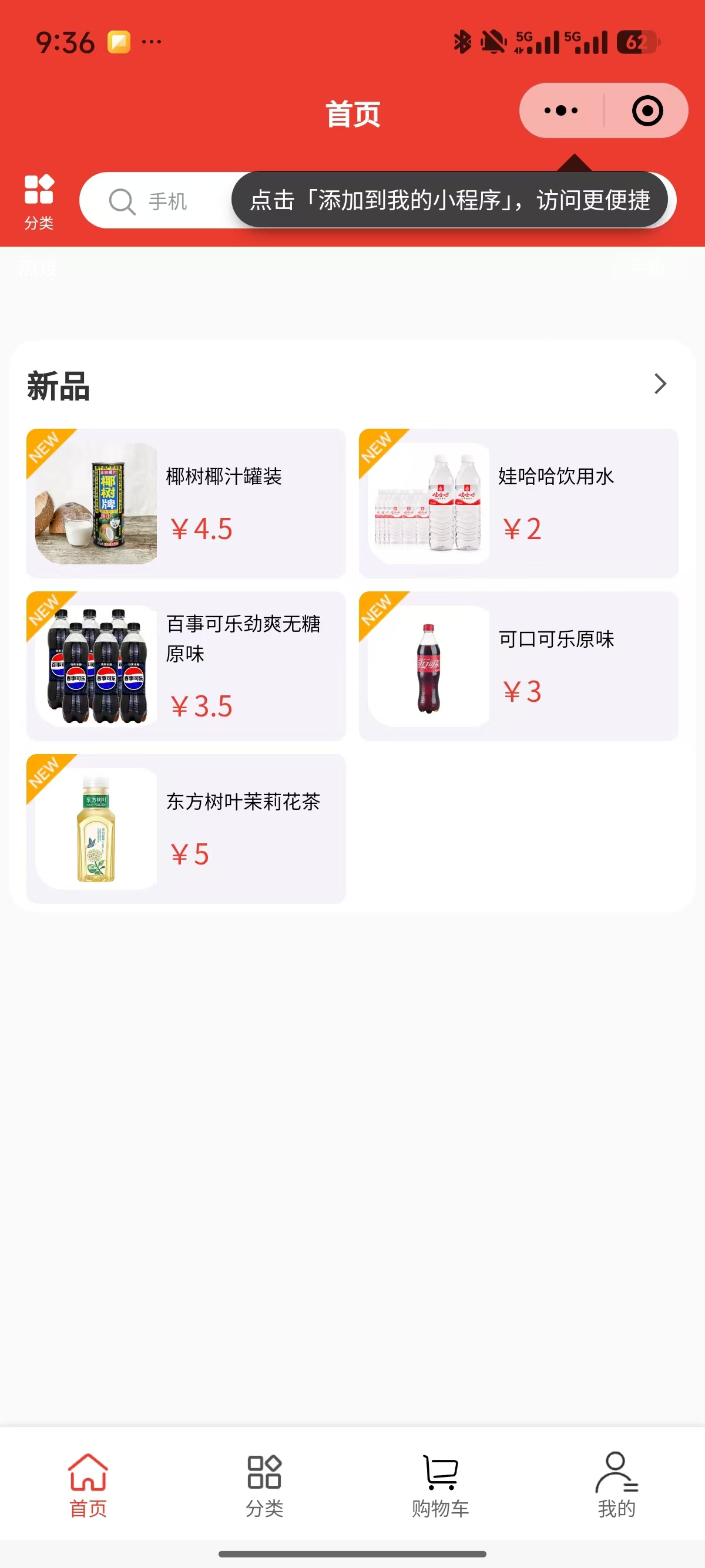Open the 椰树椰汁罐装 product card
Screen dimensions: 705x1568
tap(186, 503)
